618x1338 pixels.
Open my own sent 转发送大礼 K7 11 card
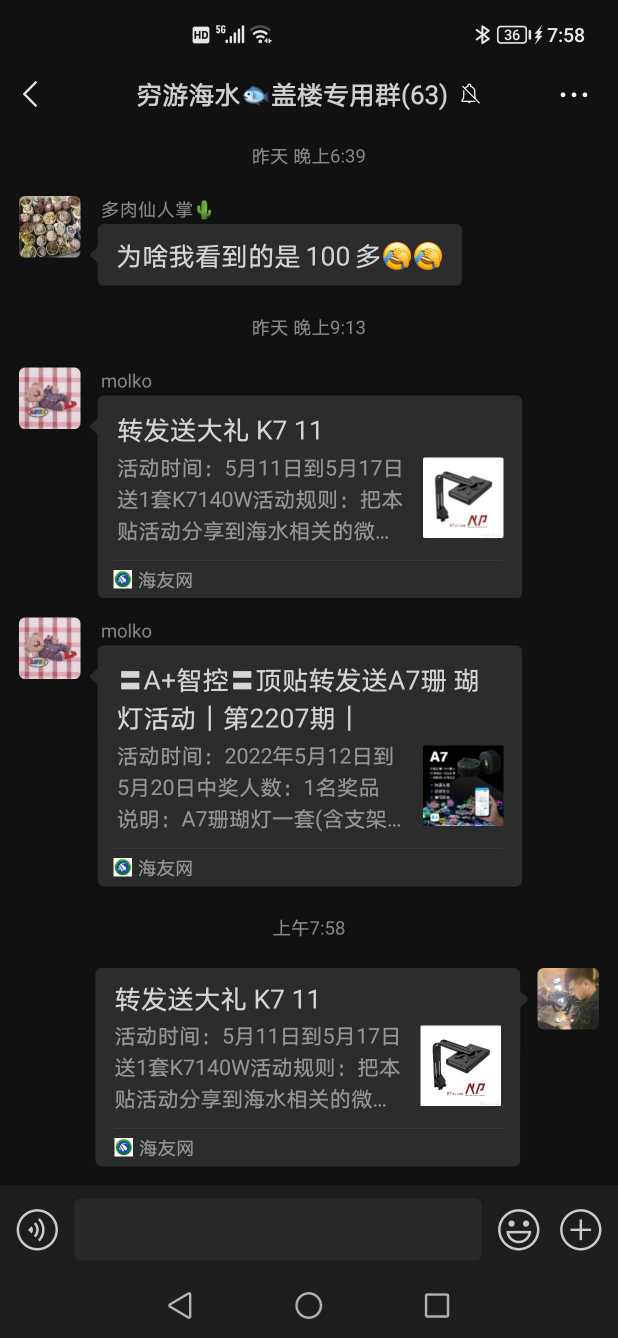(x=307, y=1066)
